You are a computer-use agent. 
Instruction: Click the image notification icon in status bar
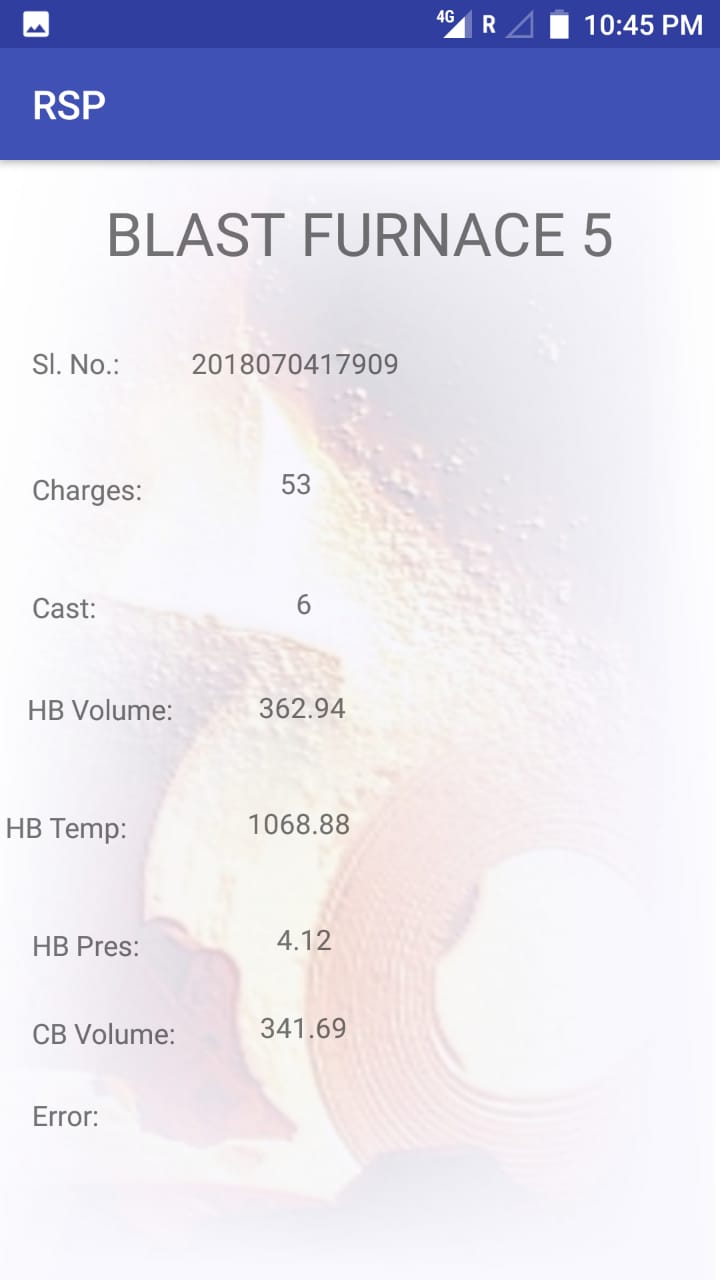36,23
